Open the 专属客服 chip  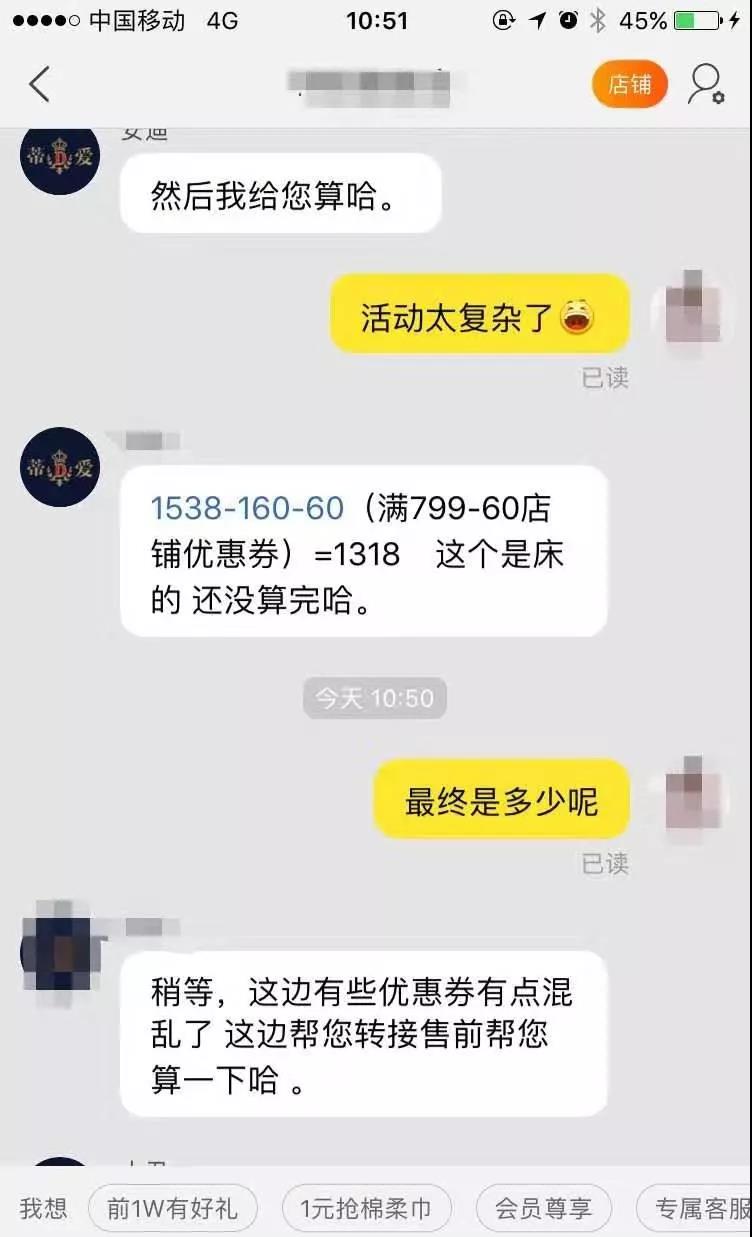tap(700, 1209)
